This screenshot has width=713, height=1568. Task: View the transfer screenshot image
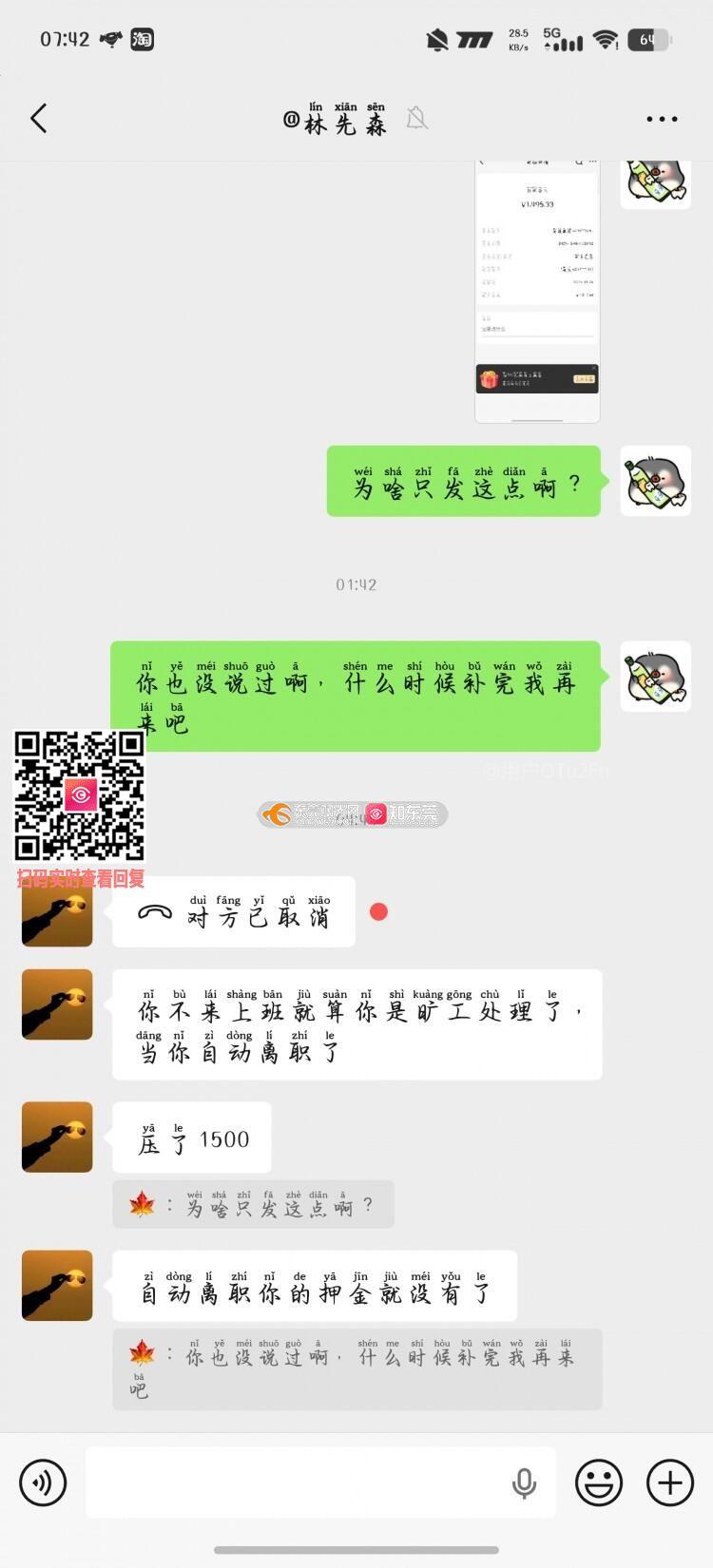537,290
